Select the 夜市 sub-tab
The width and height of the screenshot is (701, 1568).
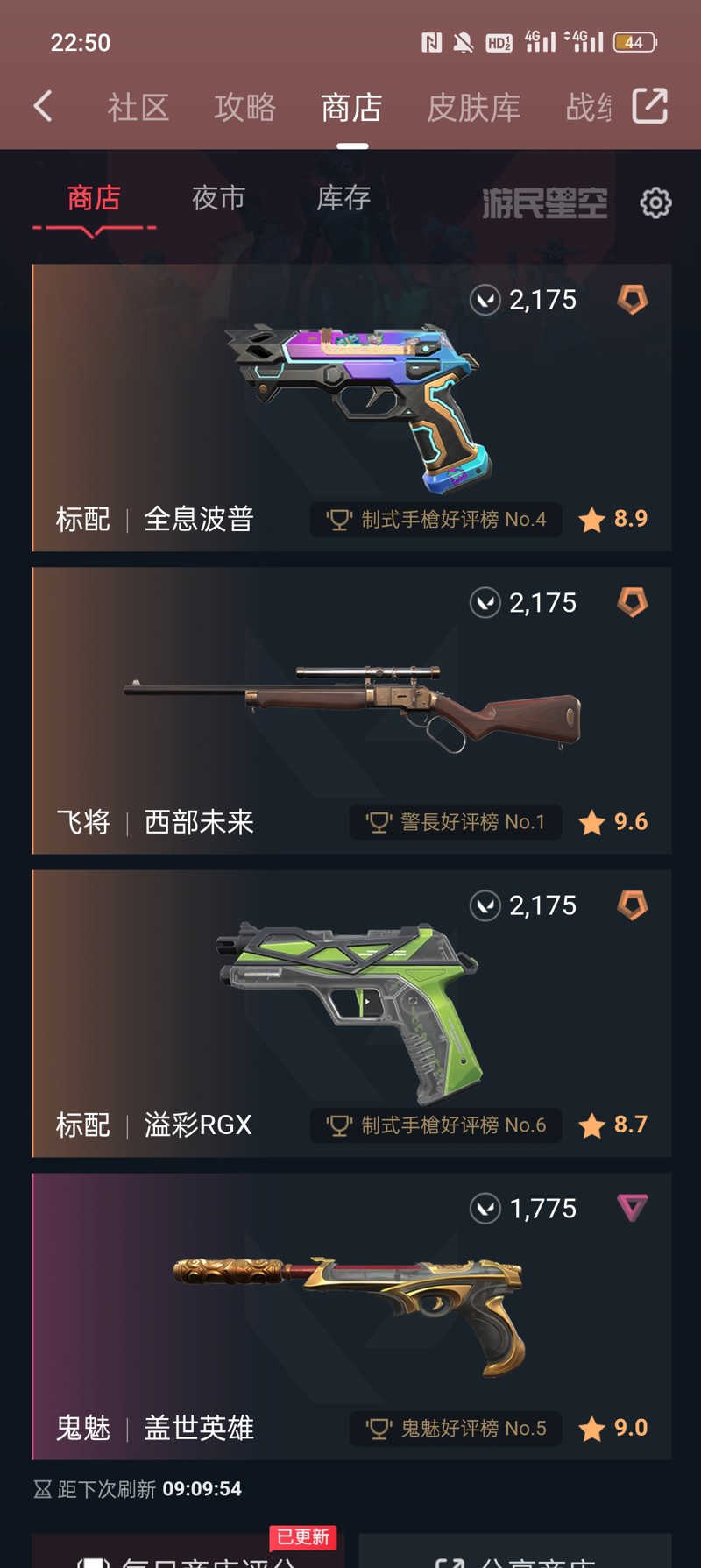tap(218, 198)
